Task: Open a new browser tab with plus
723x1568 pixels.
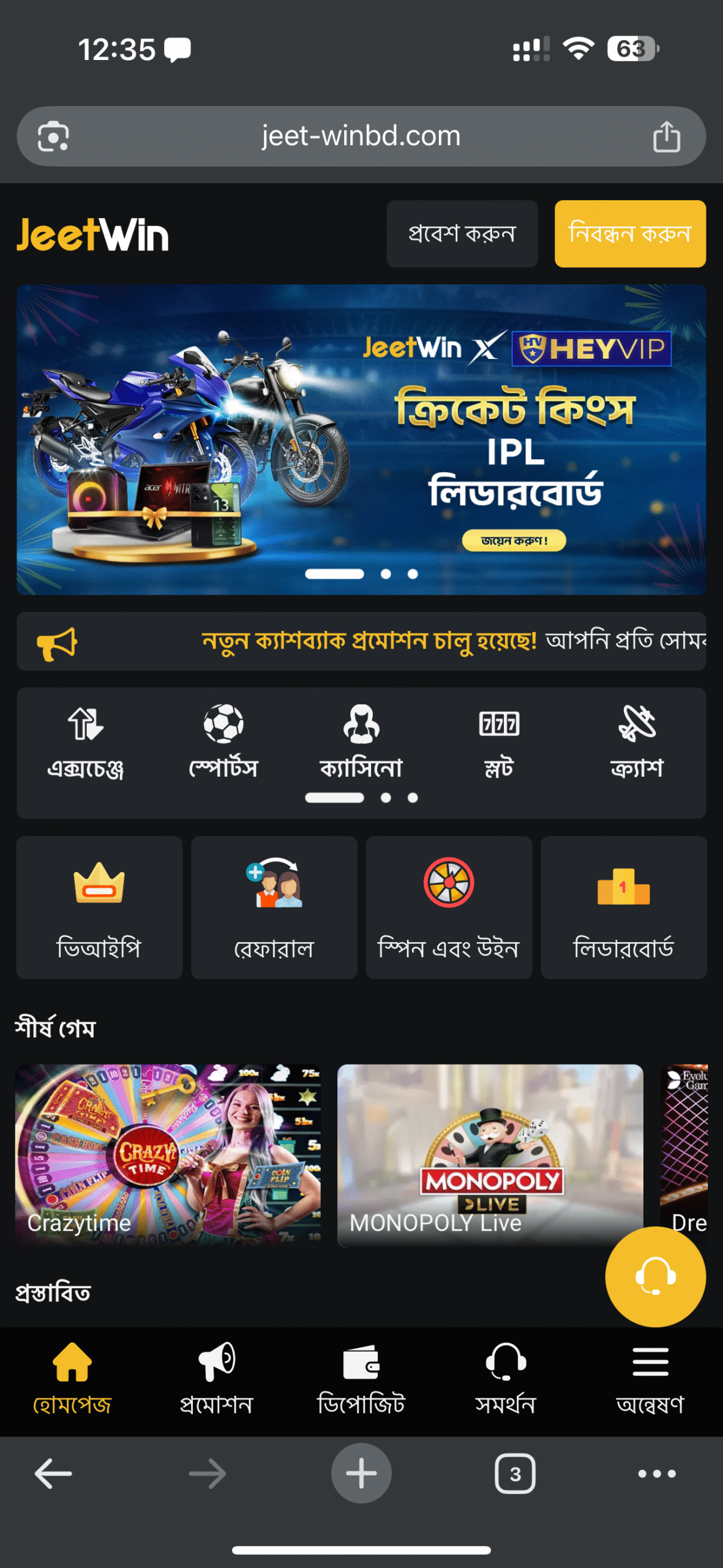Action: pyautogui.click(x=361, y=1473)
